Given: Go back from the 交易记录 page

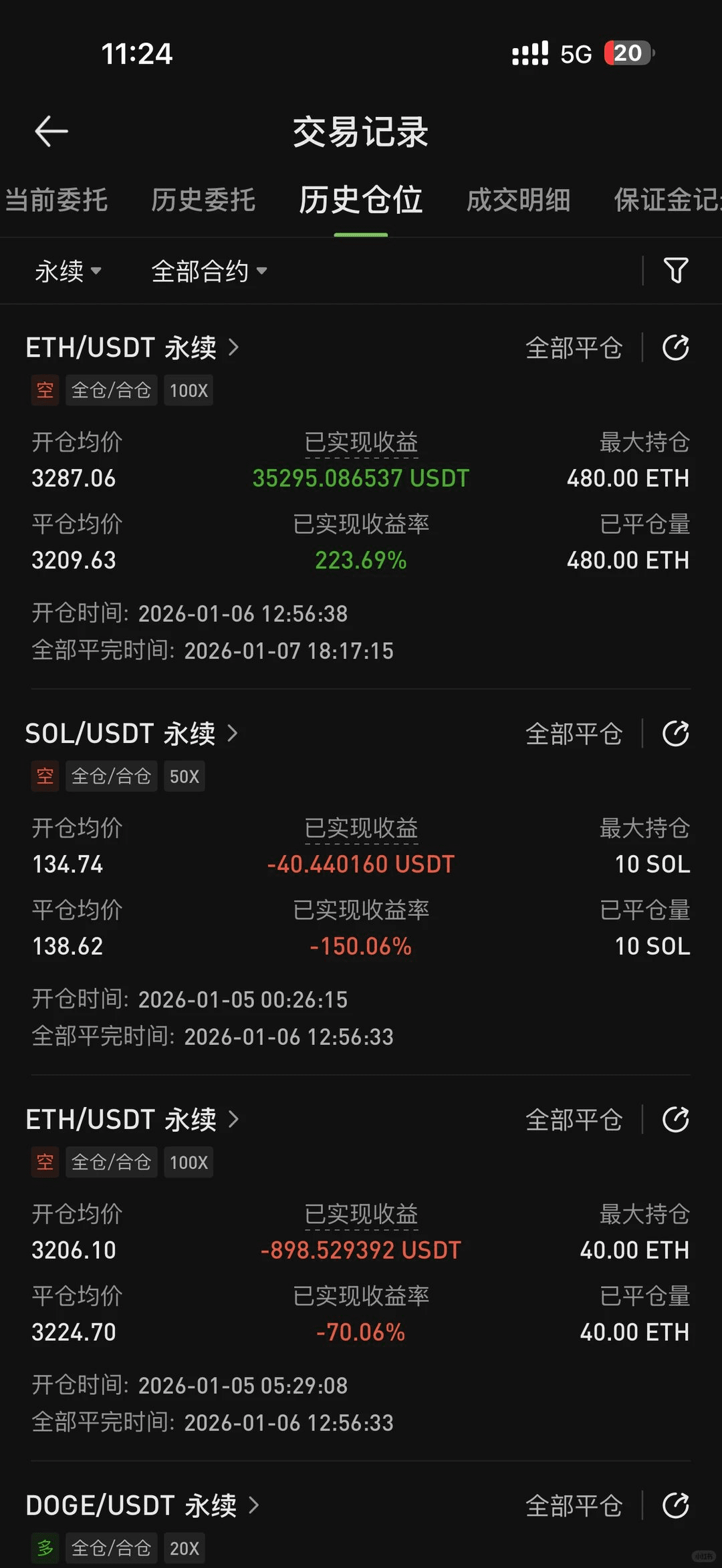Looking at the screenshot, I should click(x=51, y=131).
